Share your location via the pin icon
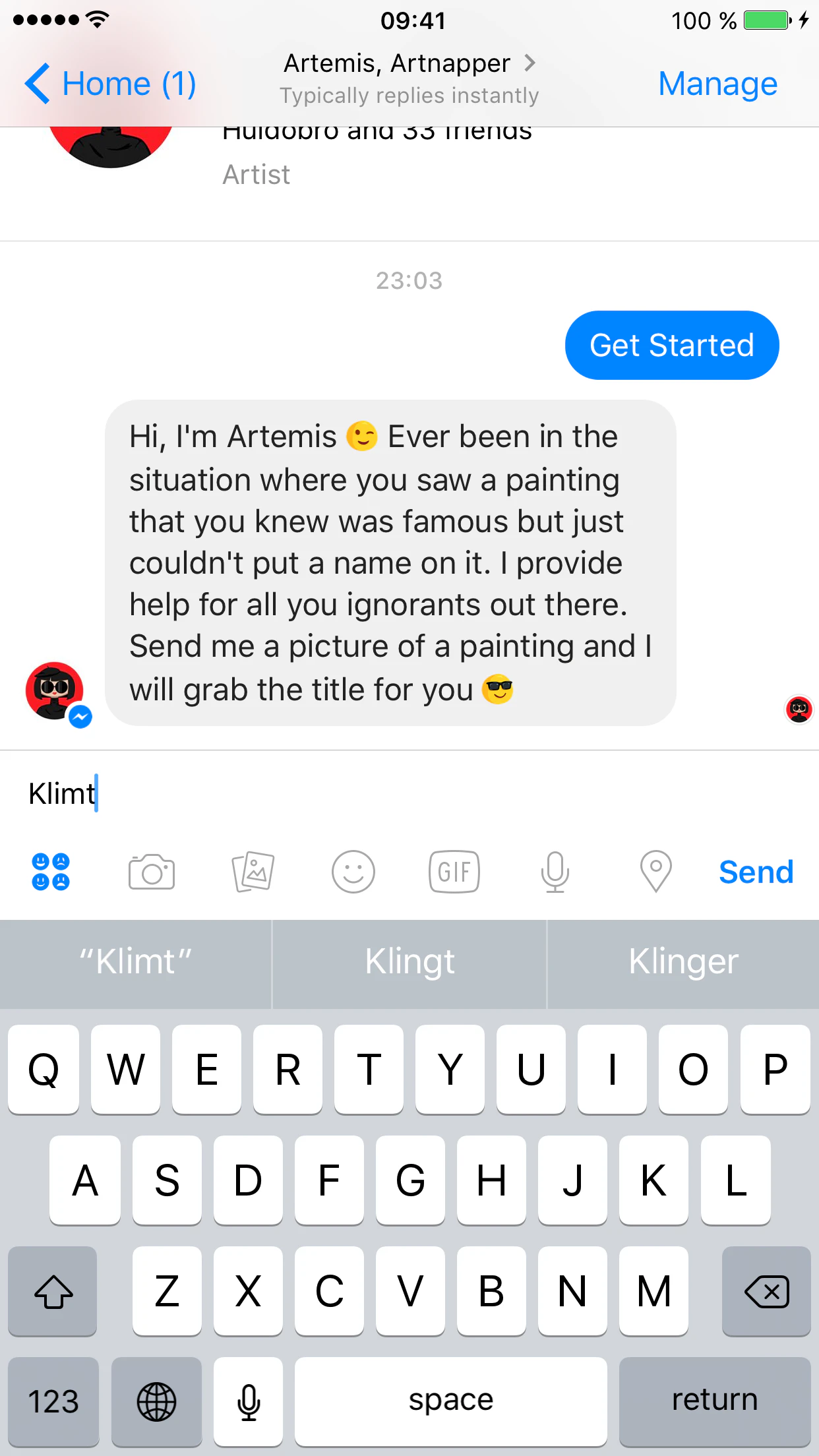 tap(655, 872)
